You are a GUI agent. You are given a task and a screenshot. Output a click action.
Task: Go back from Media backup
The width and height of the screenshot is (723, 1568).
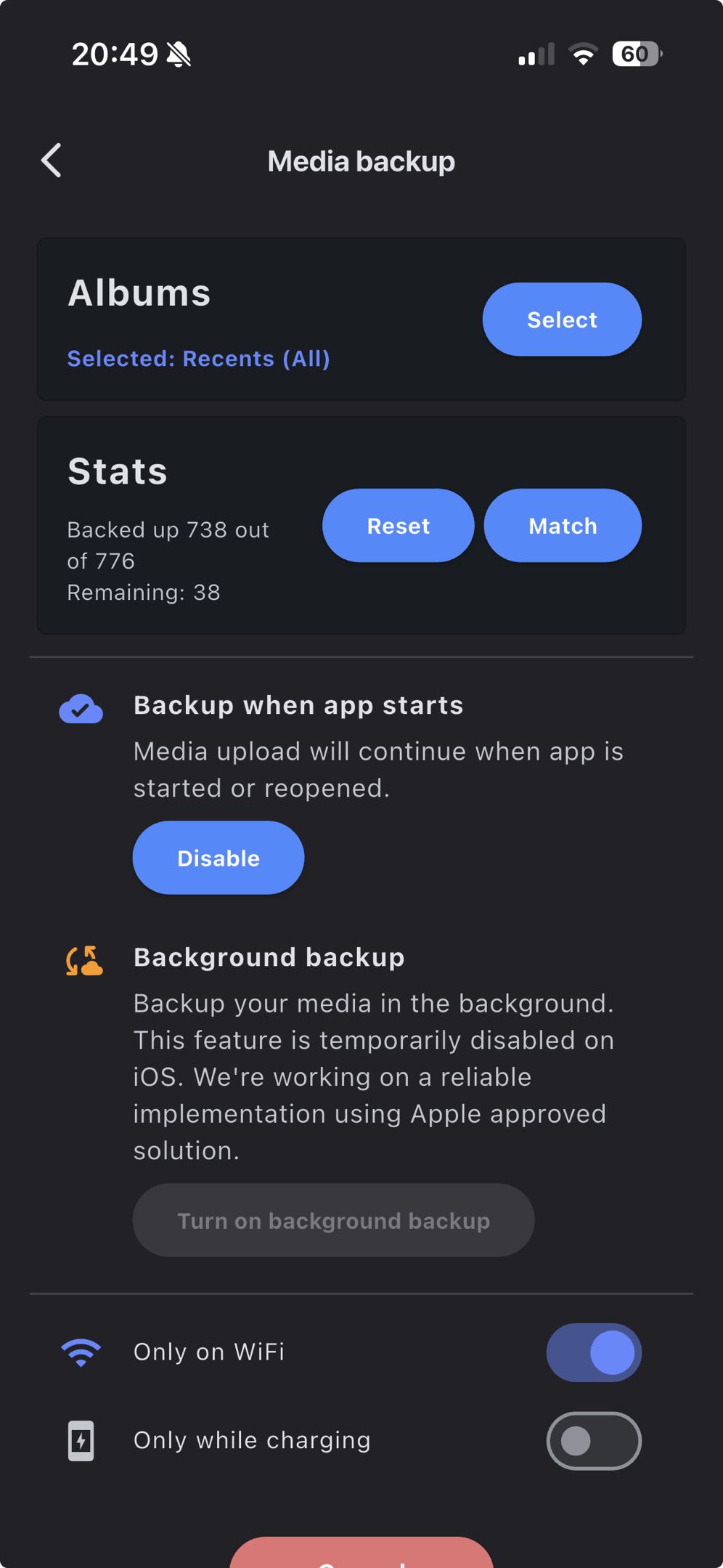point(52,161)
